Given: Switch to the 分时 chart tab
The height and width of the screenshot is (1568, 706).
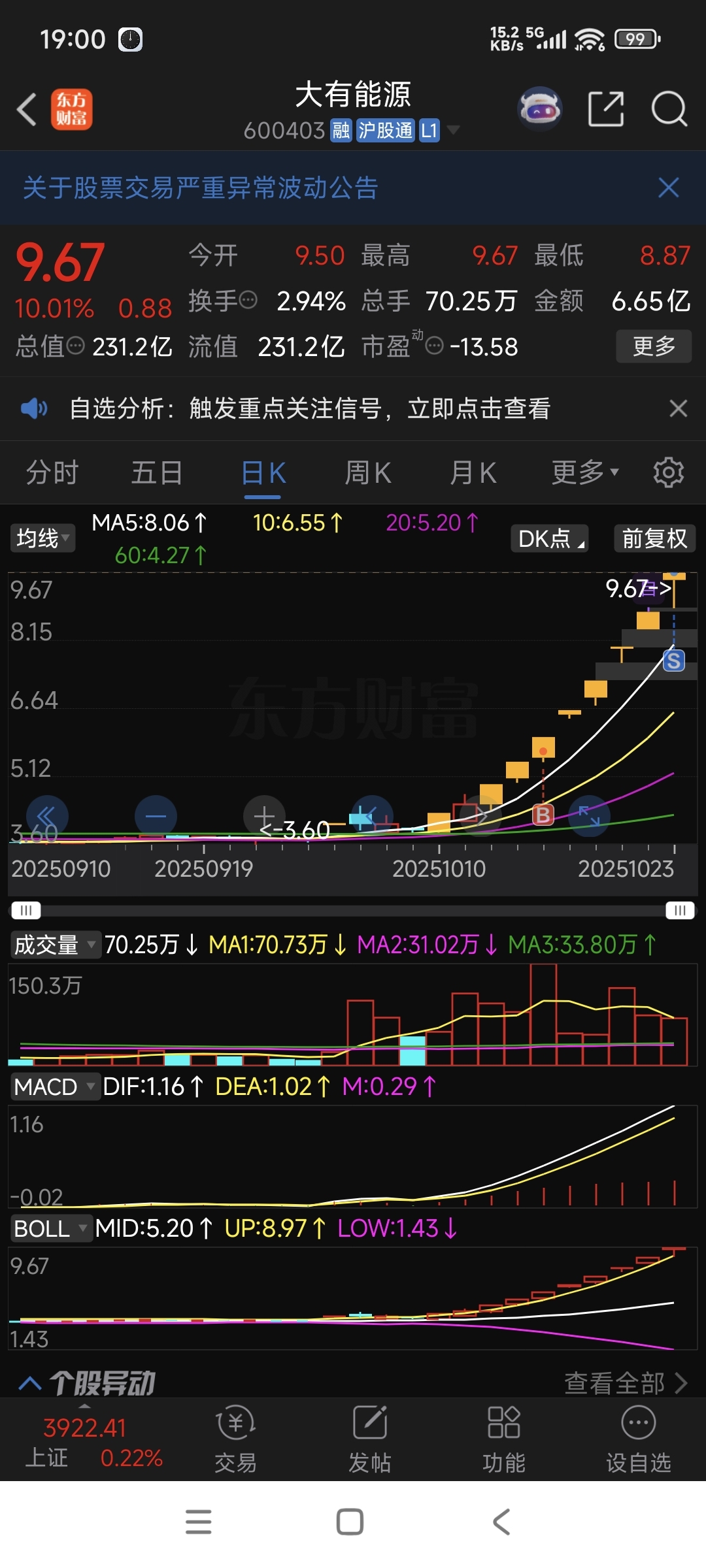Looking at the screenshot, I should pos(52,472).
